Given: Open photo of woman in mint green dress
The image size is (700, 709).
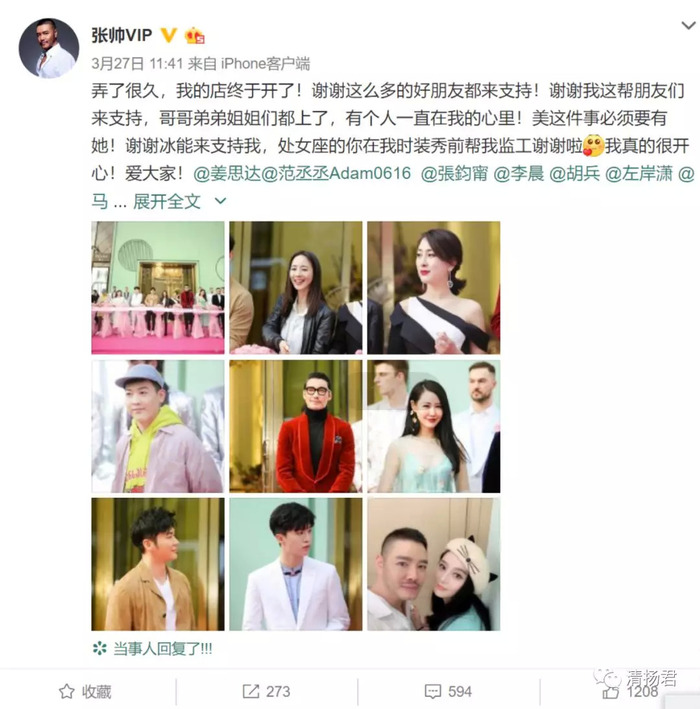Looking at the screenshot, I should pyautogui.click(x=434, y=426).
